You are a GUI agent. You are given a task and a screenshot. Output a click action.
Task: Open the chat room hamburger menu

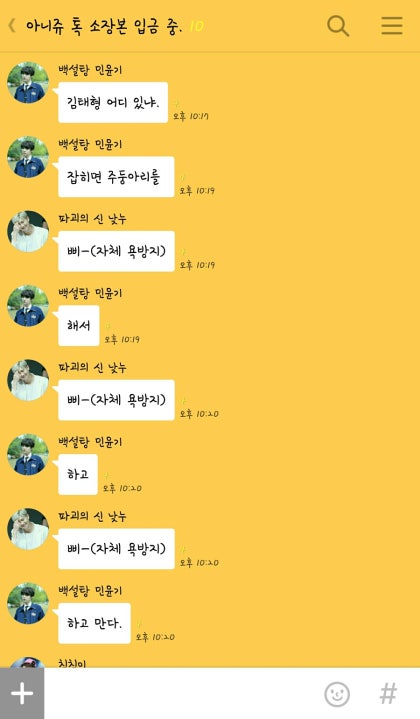(392, 26)
